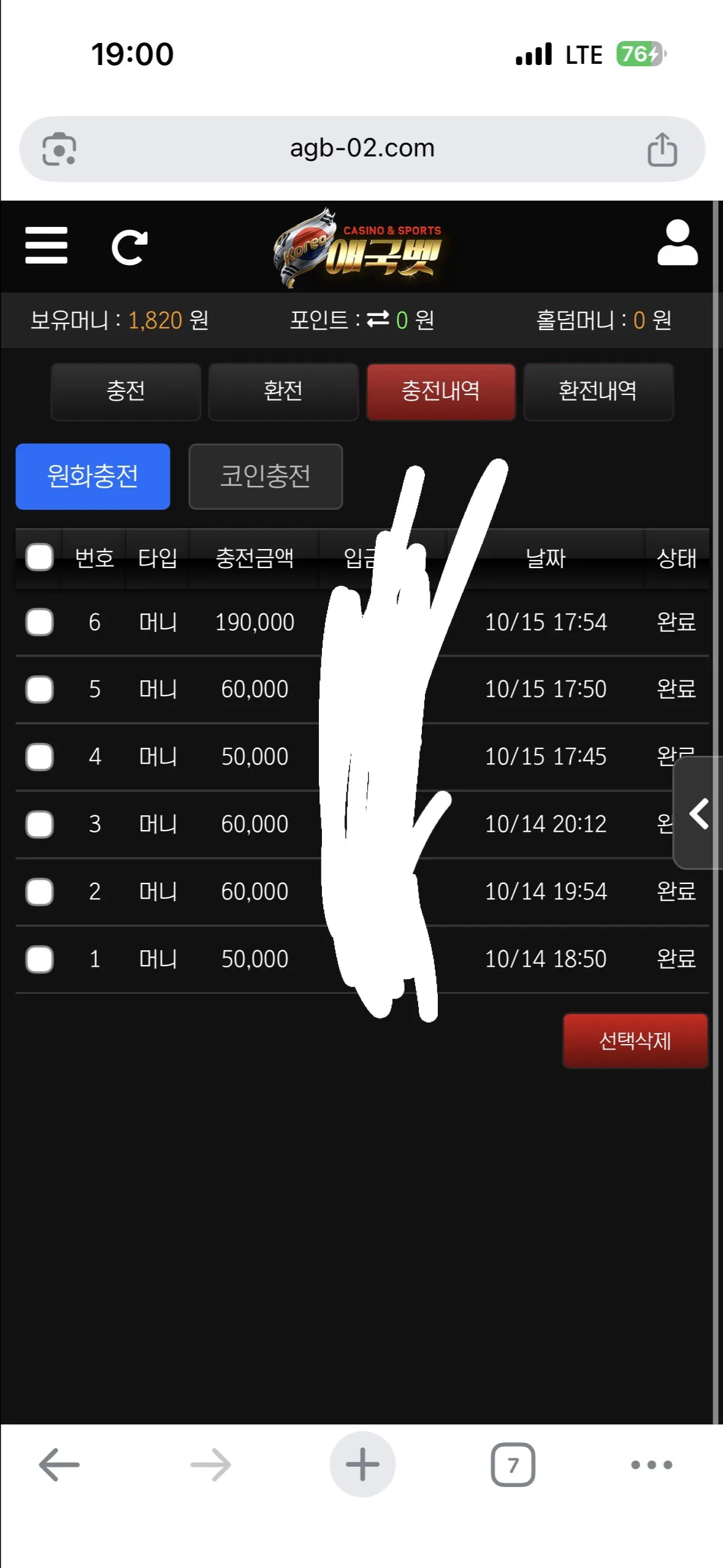Viewport: 723px width, 1568px height.
Task: Tap the refresh icon in header
Action: point(129,247)
